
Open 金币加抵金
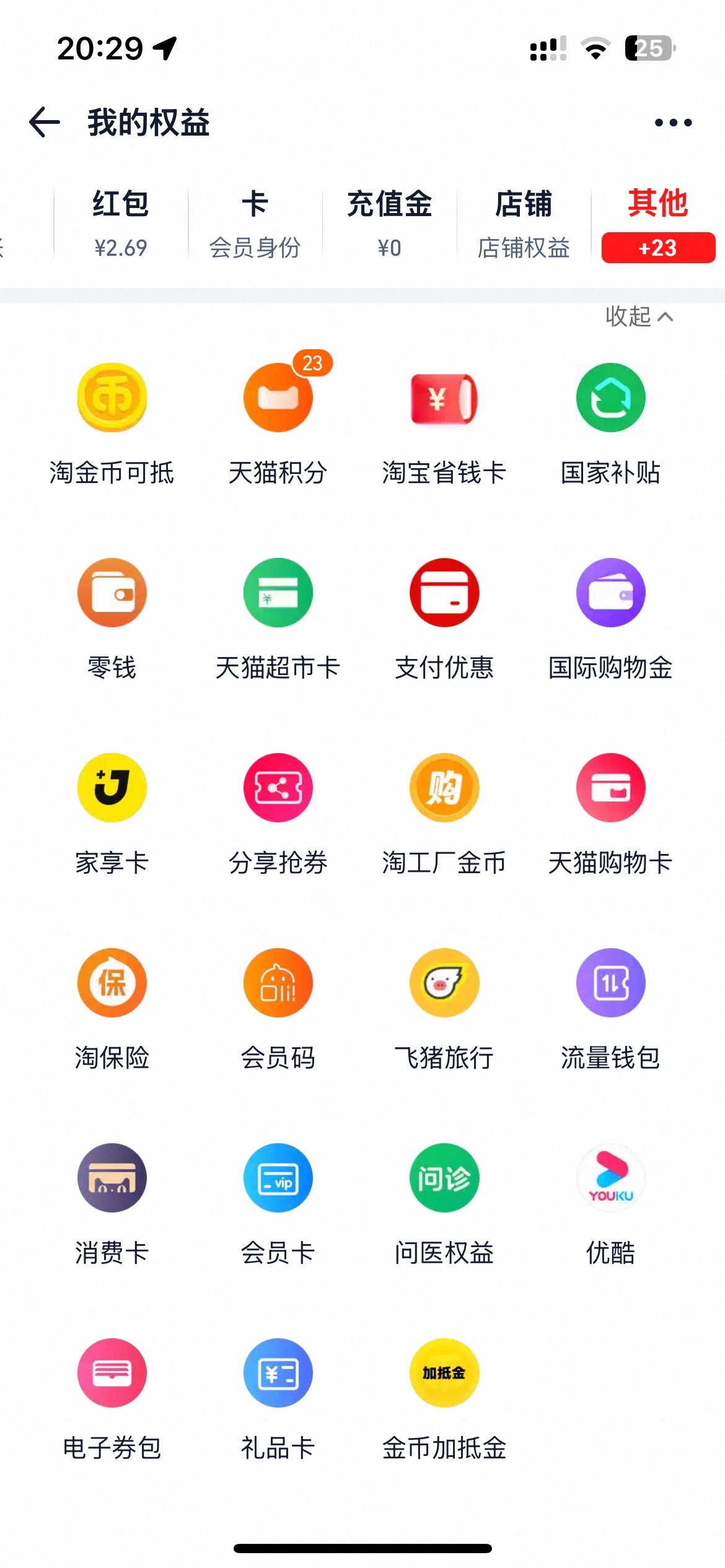tap(444, 1373)
